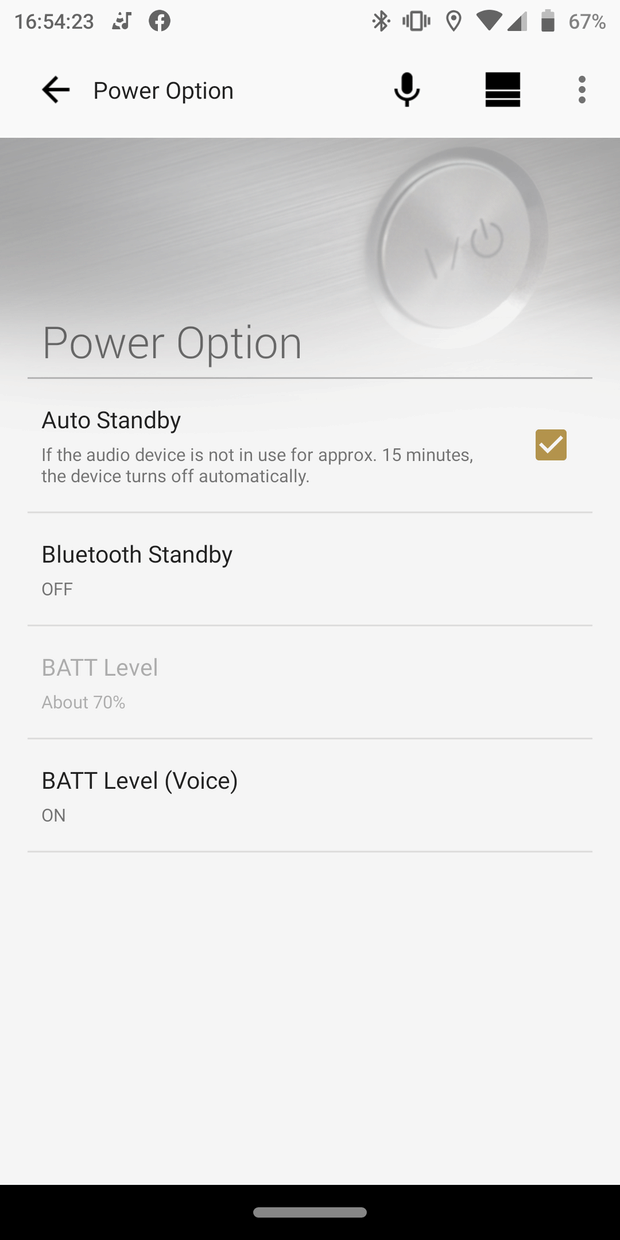Go back from Power Option
Image resolution: width=620 pixels, height=1240 pixels.
pos(56,90)
